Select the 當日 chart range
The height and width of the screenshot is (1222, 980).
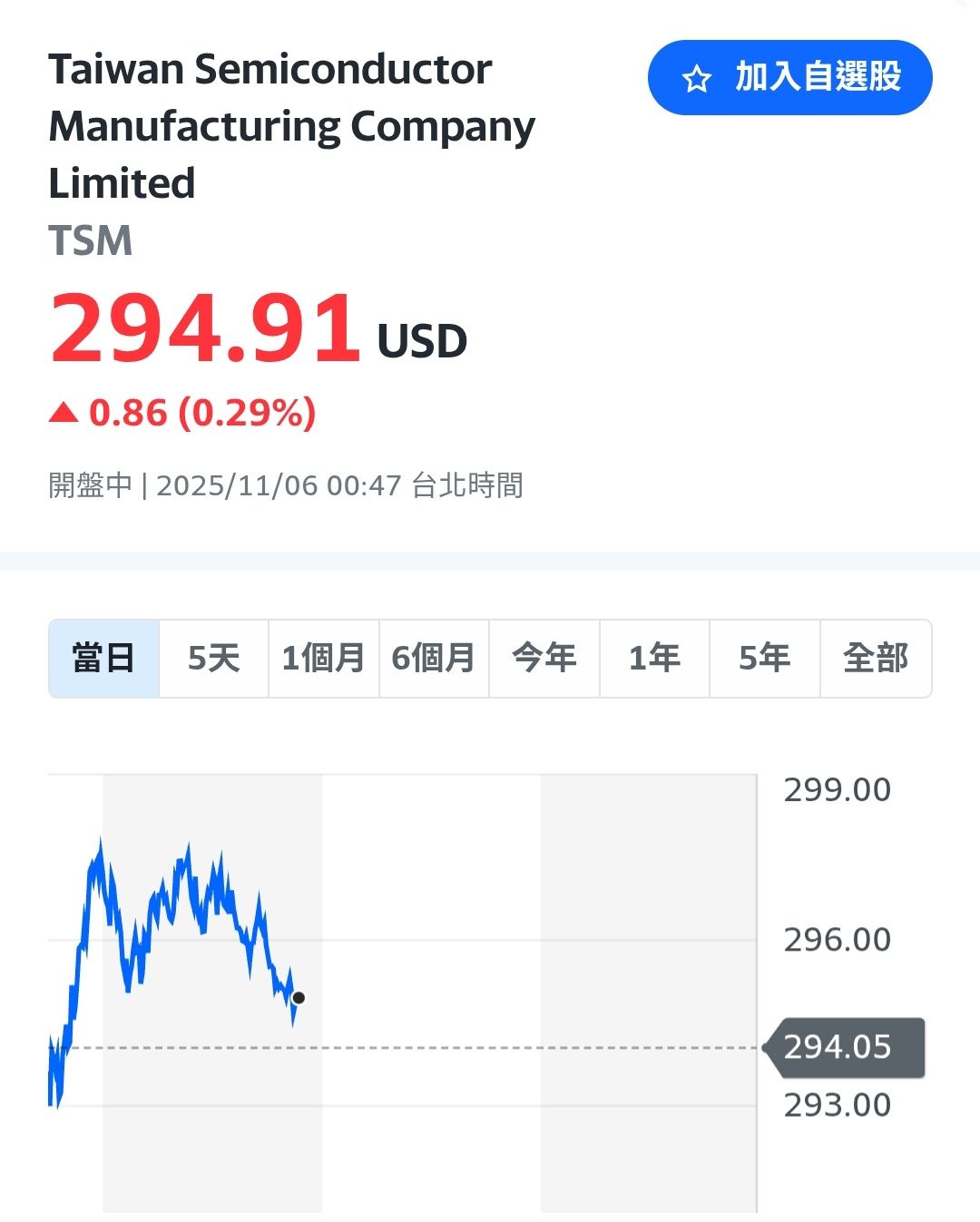tap(104, 659)
